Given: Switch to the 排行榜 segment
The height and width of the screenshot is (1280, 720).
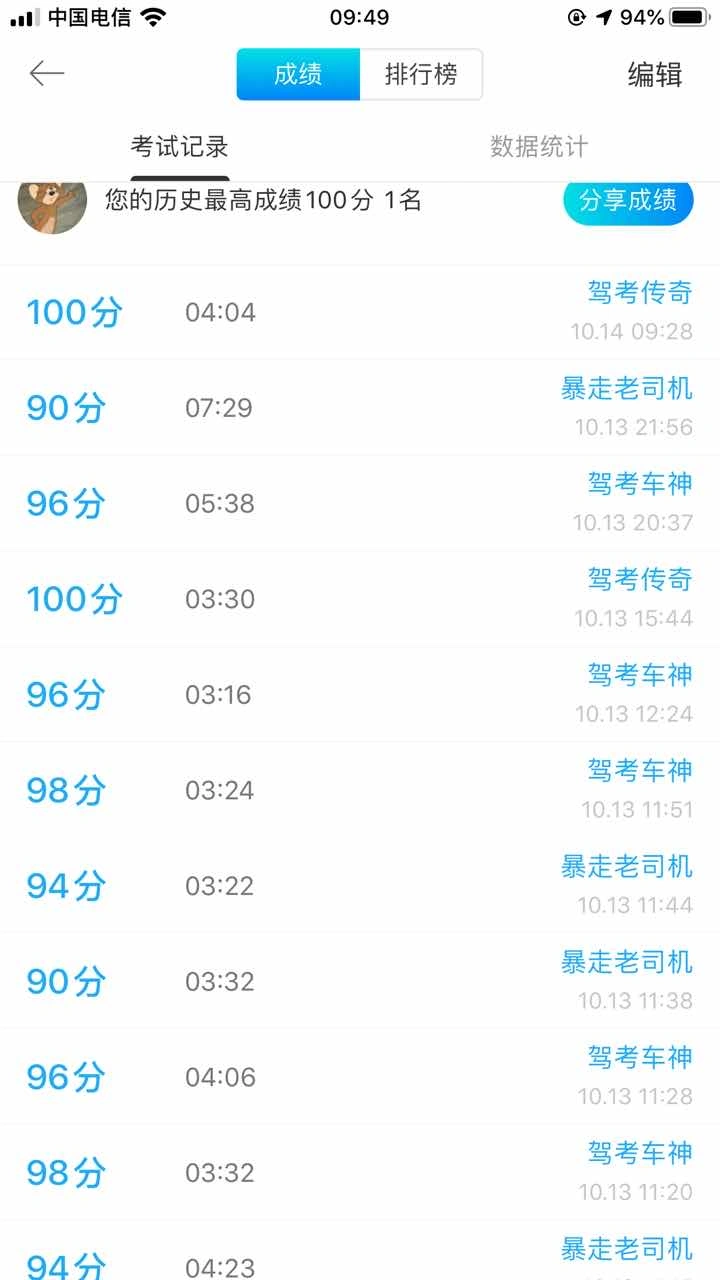Looking at the screenshot, I should (421, 74).
